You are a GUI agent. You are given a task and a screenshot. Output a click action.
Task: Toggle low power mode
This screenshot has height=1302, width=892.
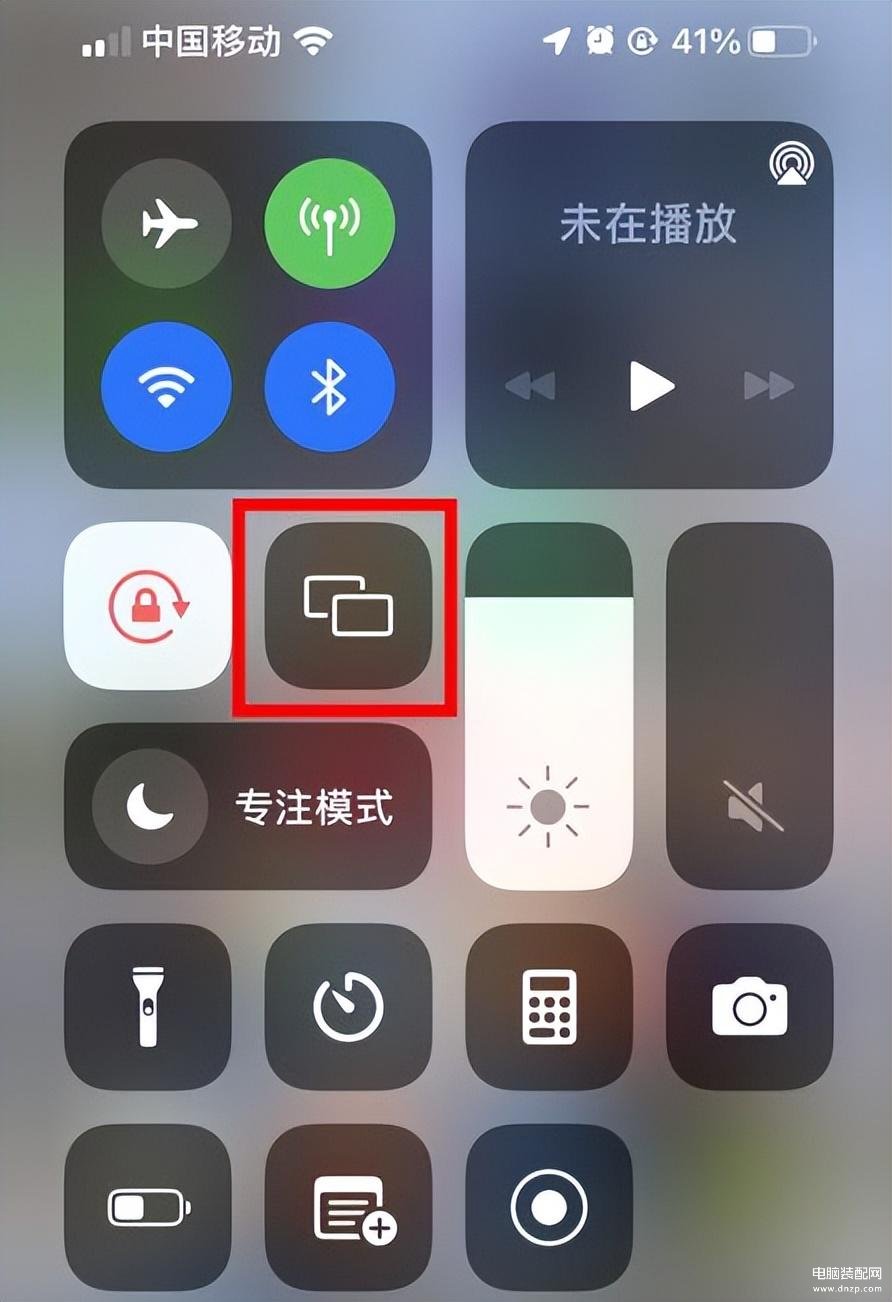point(148,1207)
